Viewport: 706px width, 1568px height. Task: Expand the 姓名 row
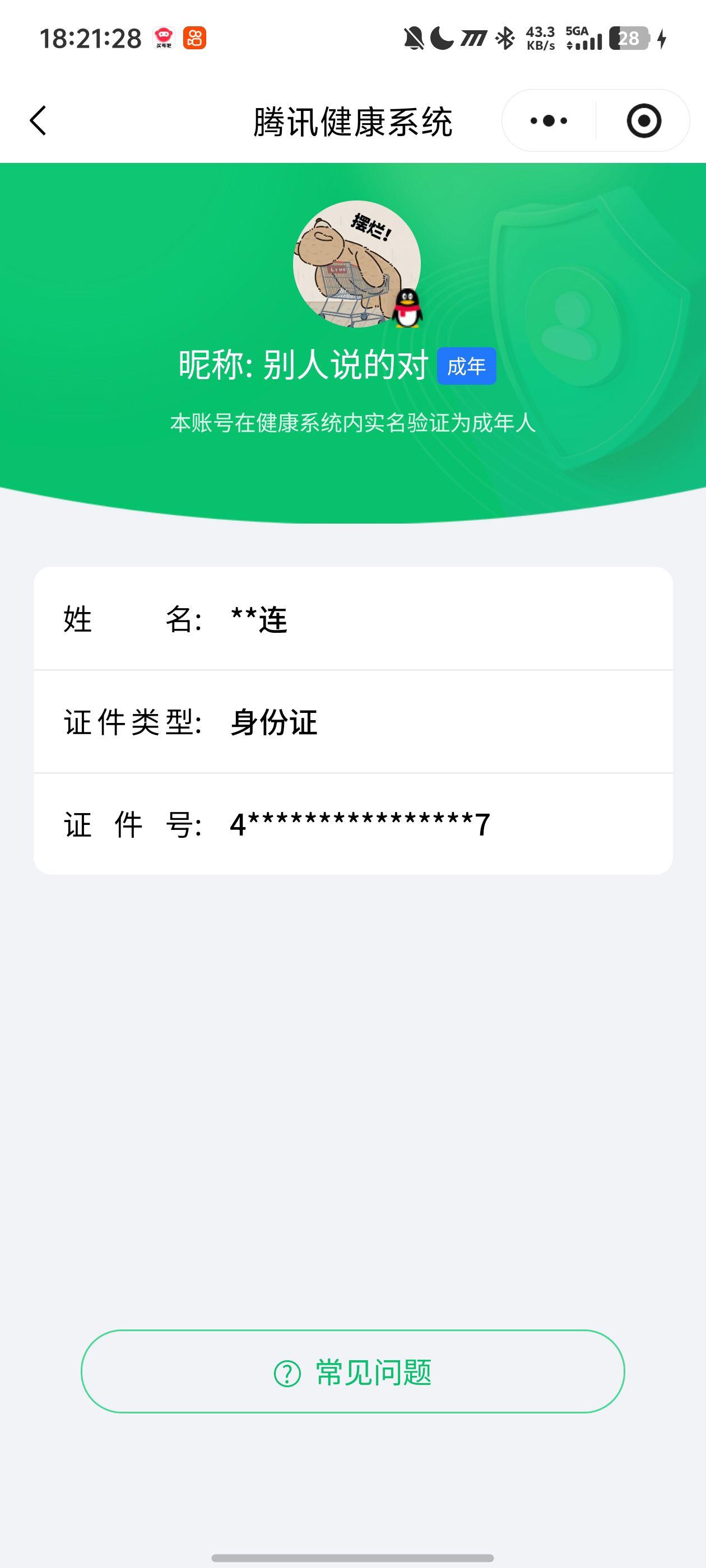point(352,621)
